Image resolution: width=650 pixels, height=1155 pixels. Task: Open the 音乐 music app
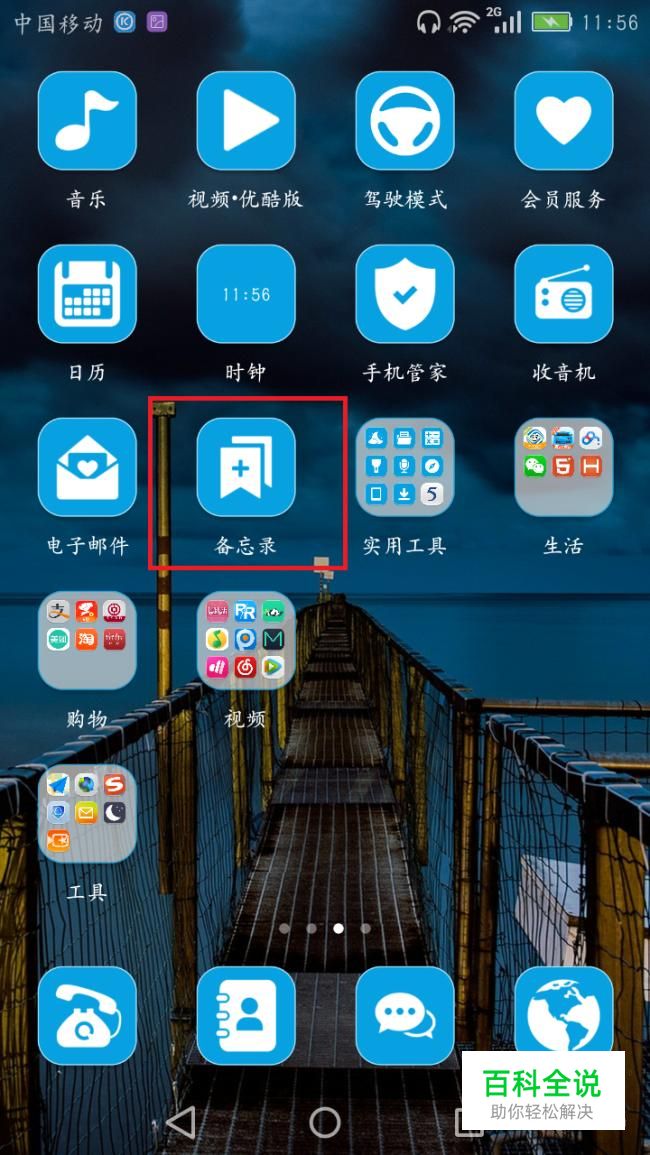87,120
